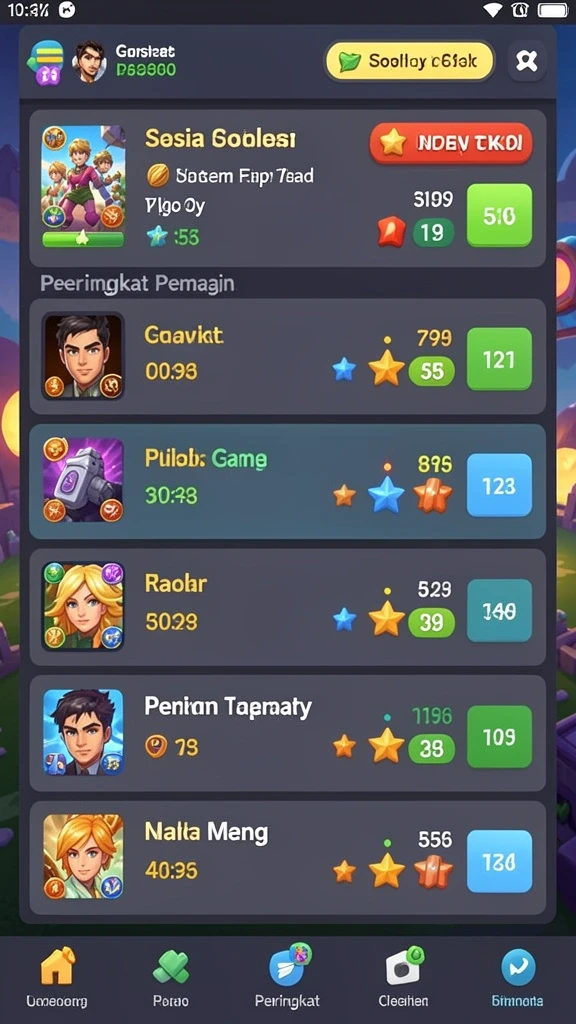Viewport: 576px width, 1024px height.
Task: Tap the red NDEV TKDI button
Action: (451, 143)
